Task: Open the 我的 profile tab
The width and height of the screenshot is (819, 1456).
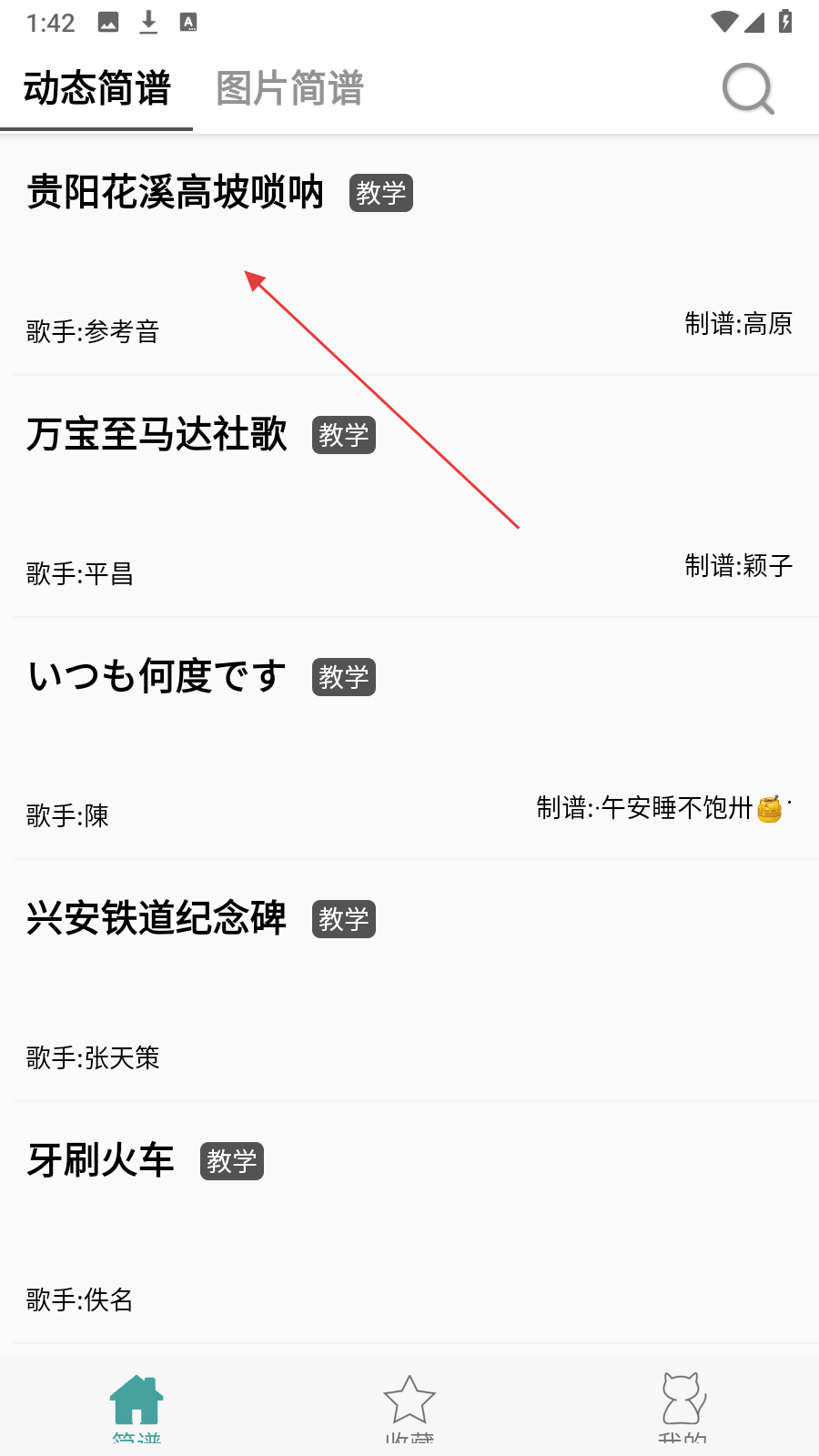Action: (682, 1406)
